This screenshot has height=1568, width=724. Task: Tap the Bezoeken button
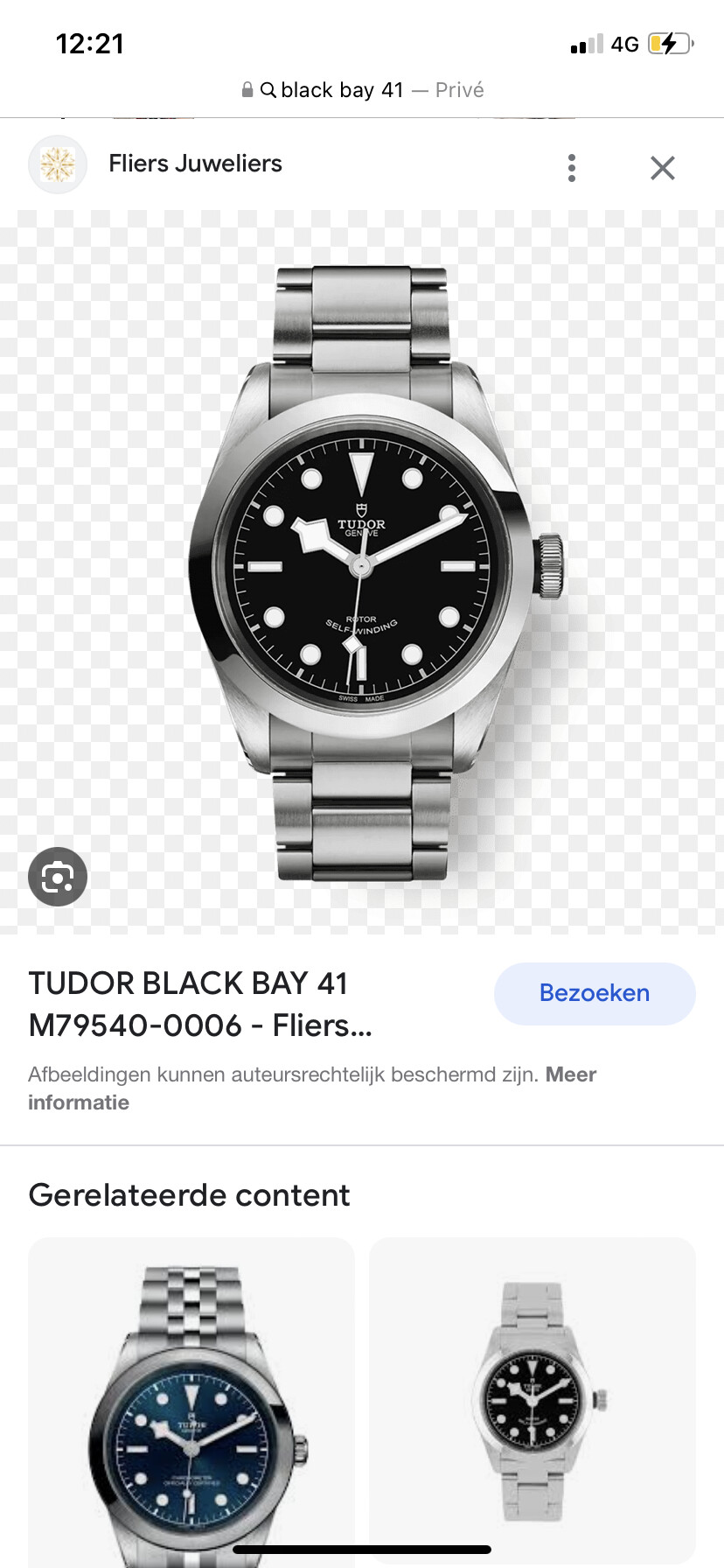tap(595, 993)
